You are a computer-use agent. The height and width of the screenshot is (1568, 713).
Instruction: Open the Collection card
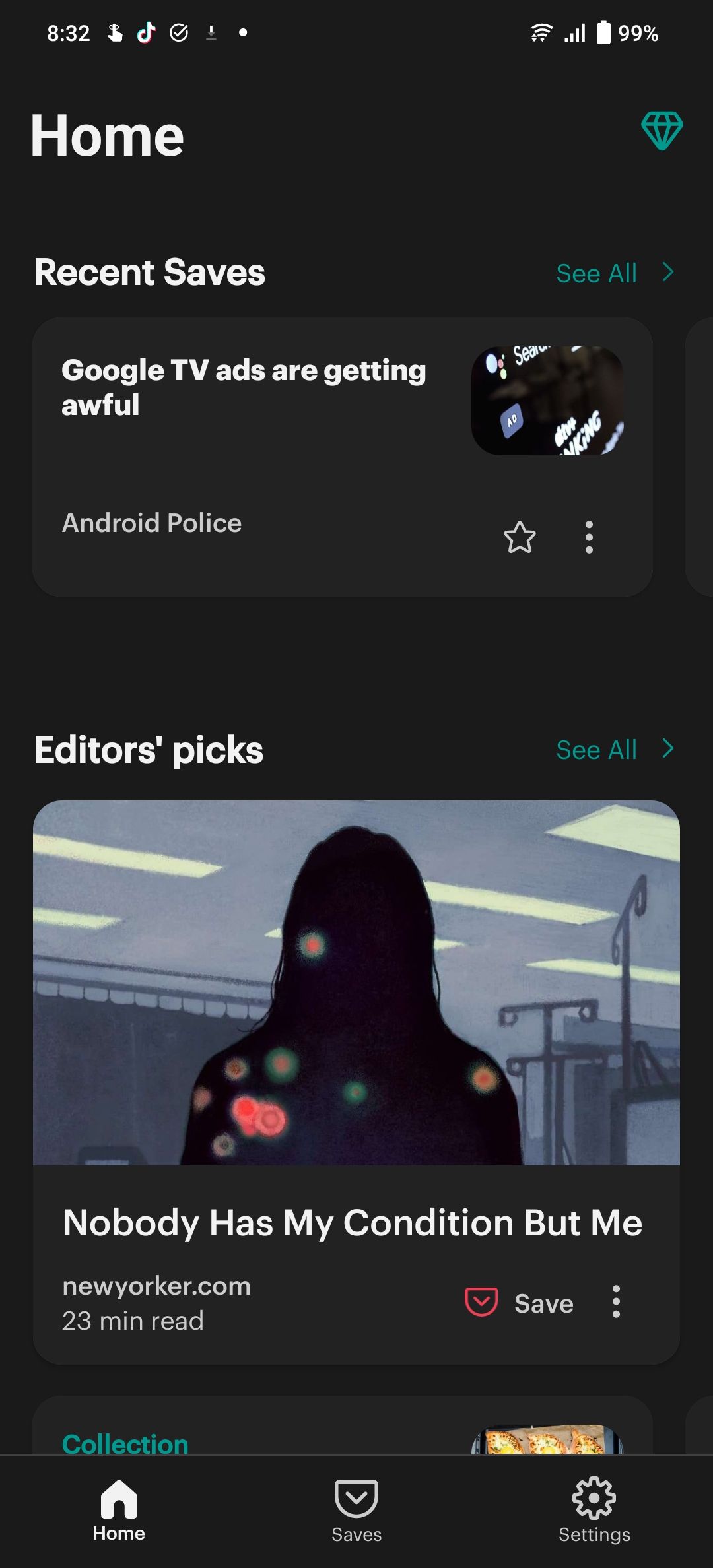point(343,1425)
